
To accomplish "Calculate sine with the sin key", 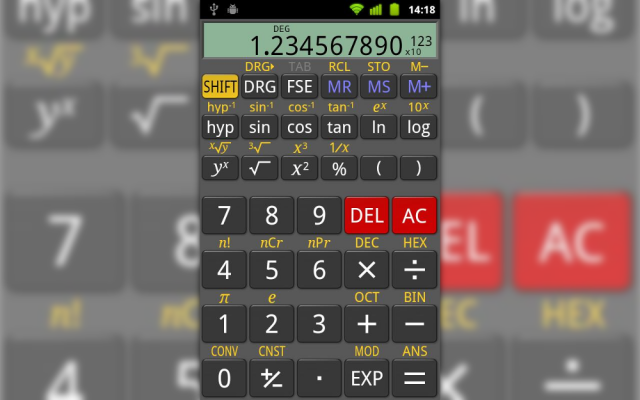I will (x=260, y=127).
